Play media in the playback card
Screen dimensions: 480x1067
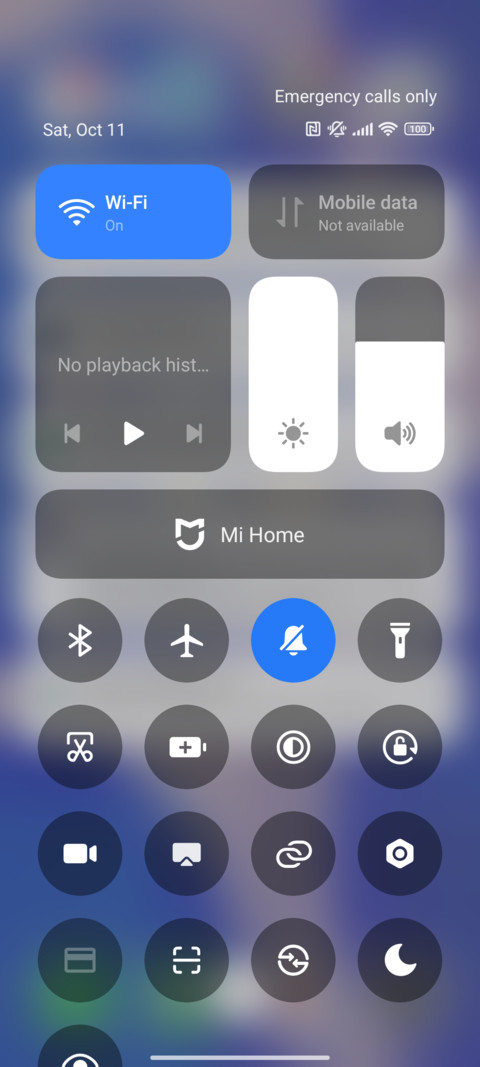(x=133, y=433)
